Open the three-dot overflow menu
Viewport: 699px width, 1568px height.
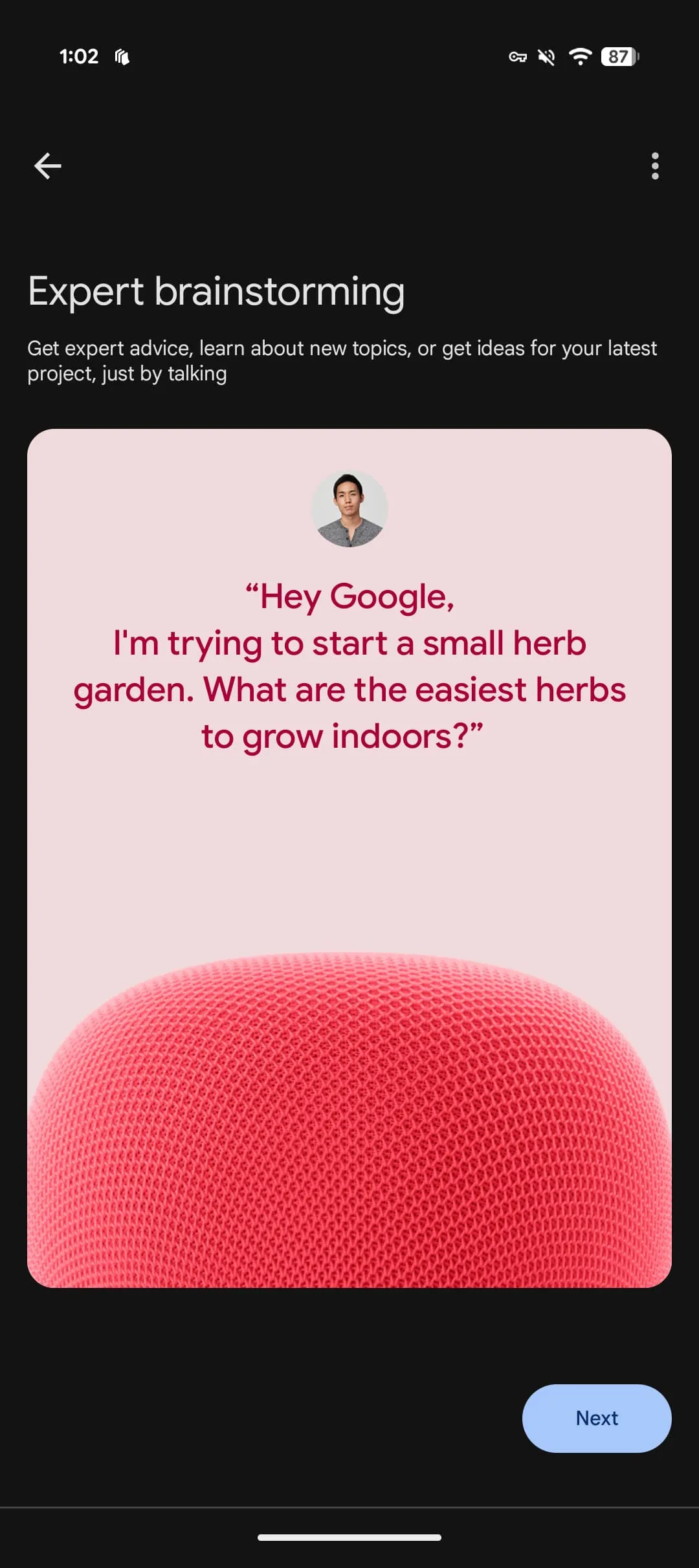[655, 166]
